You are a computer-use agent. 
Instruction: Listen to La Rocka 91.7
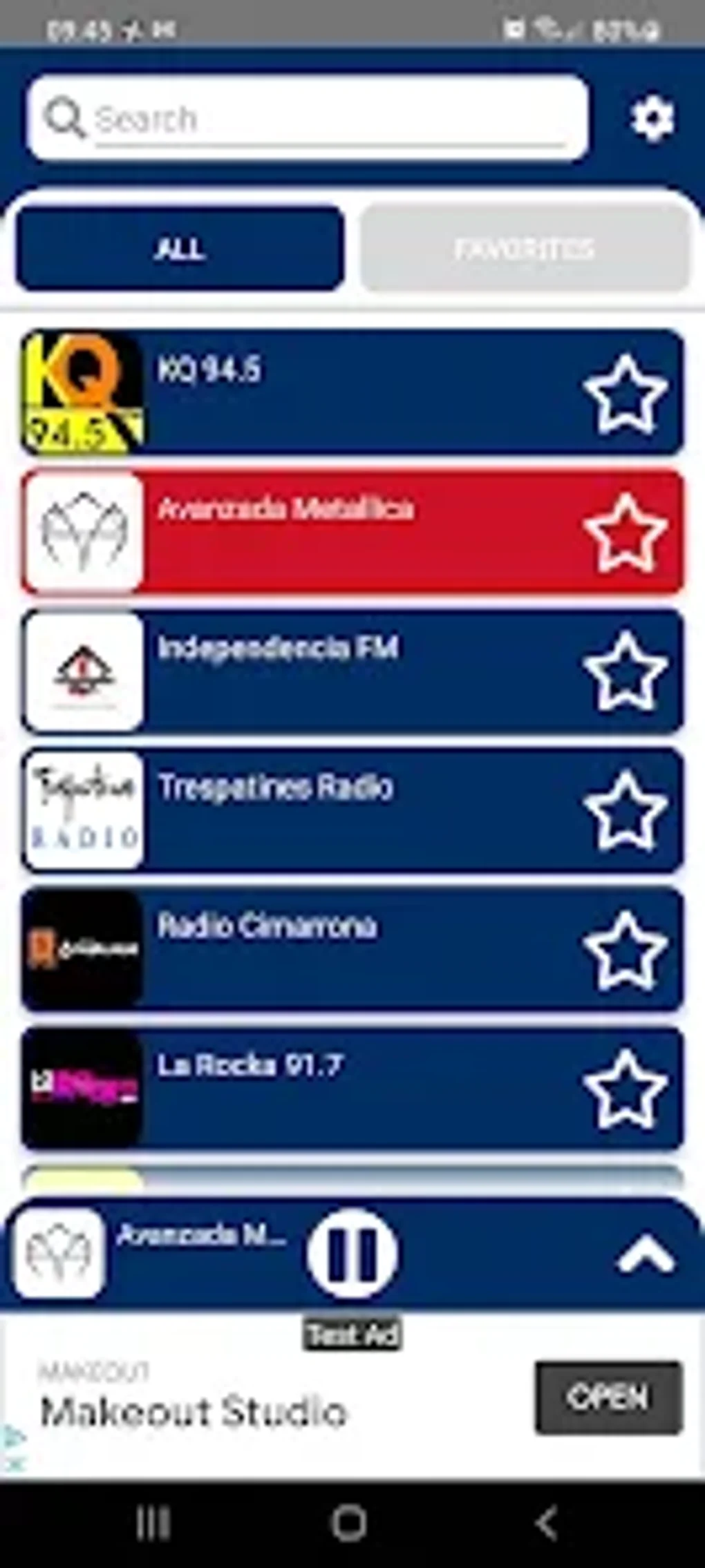coord(346,1088)
